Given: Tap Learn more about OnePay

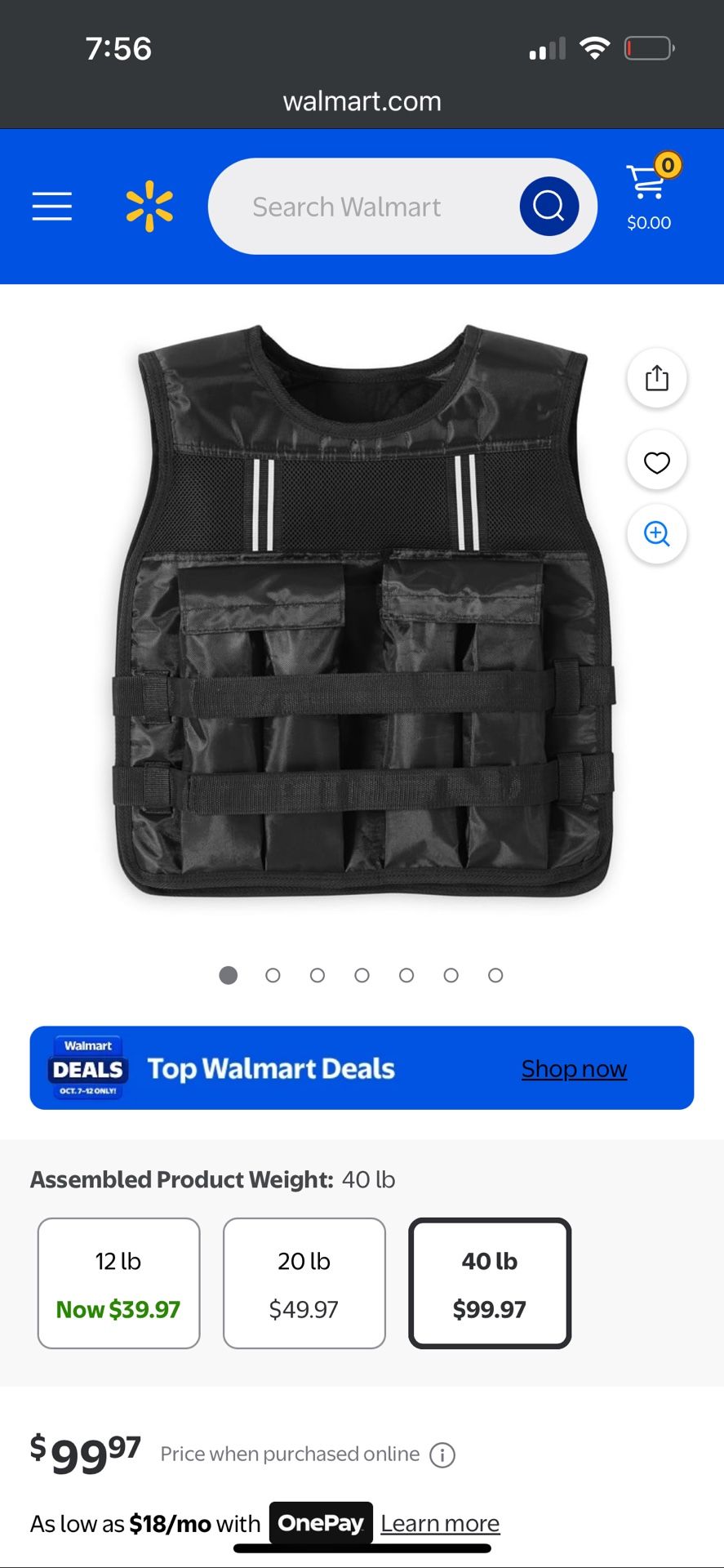Looking at the screenshot, I should 440,1523.
